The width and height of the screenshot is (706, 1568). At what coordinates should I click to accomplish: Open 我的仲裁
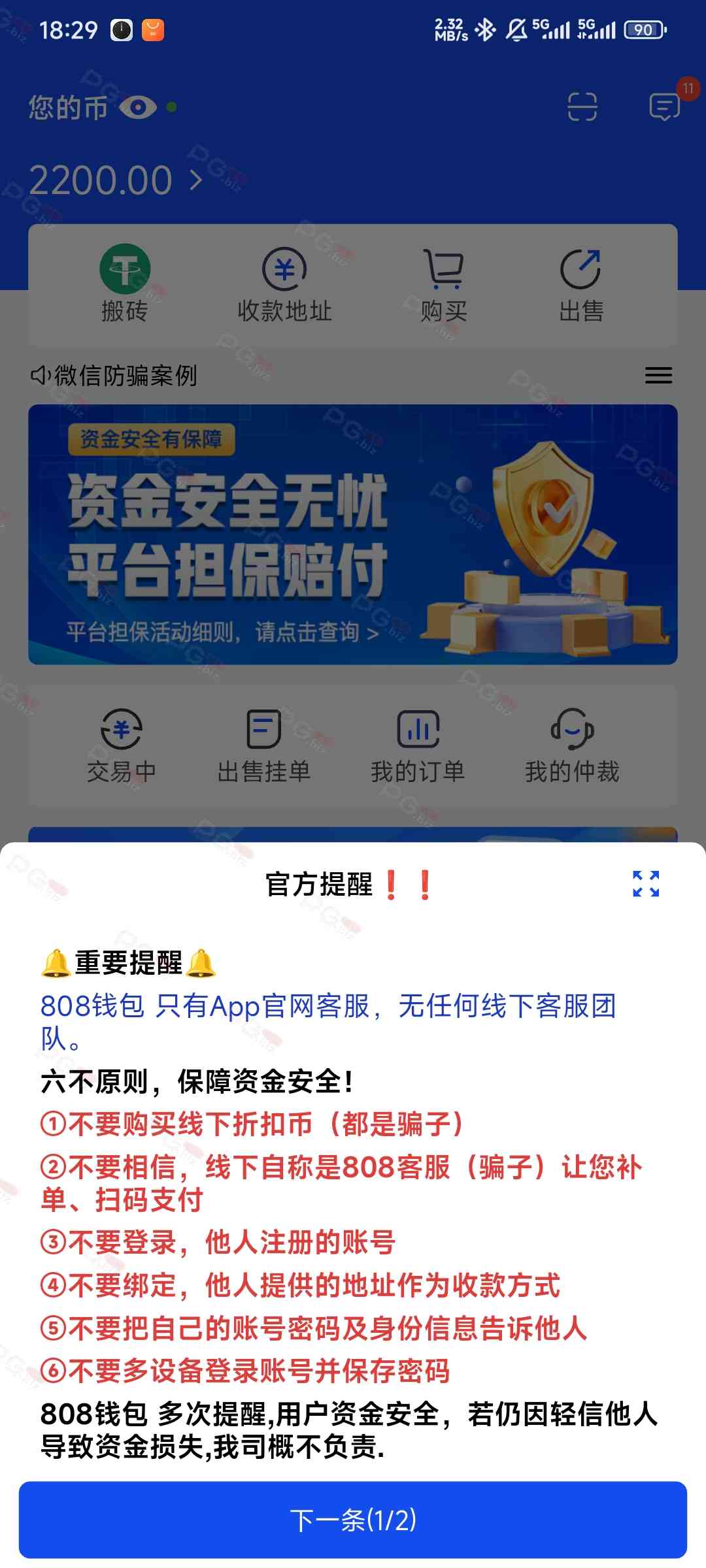click(572, 745)
